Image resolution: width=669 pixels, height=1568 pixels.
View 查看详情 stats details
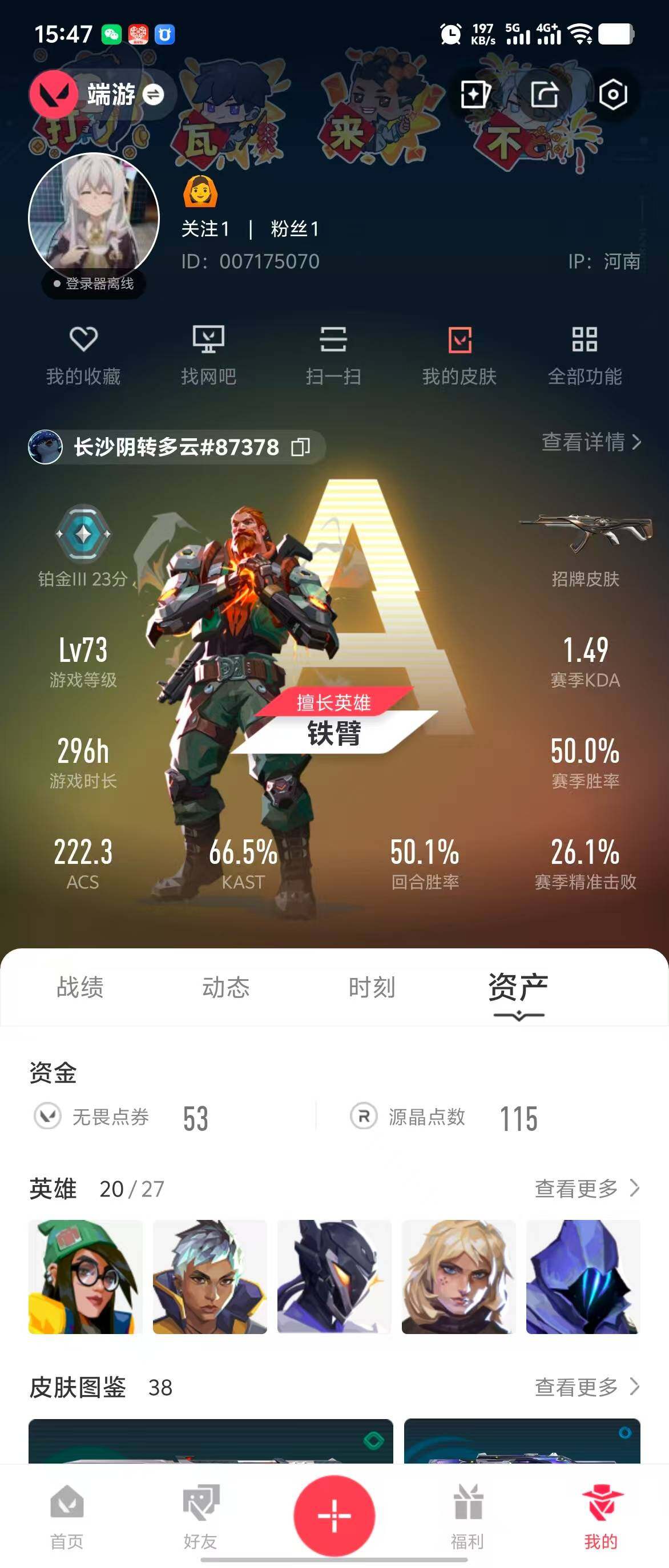(x=591, y=442)
